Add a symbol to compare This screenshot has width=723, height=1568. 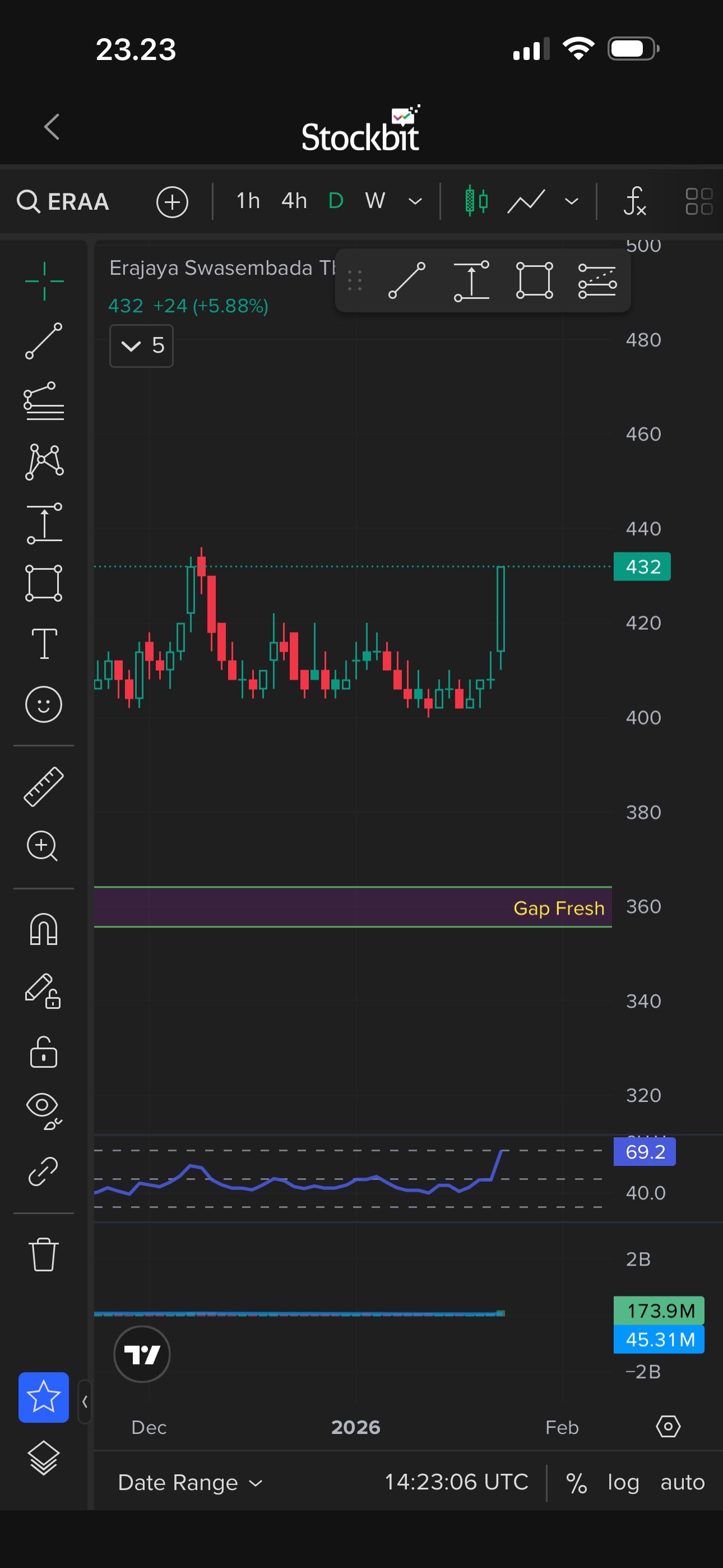[172, 201]
